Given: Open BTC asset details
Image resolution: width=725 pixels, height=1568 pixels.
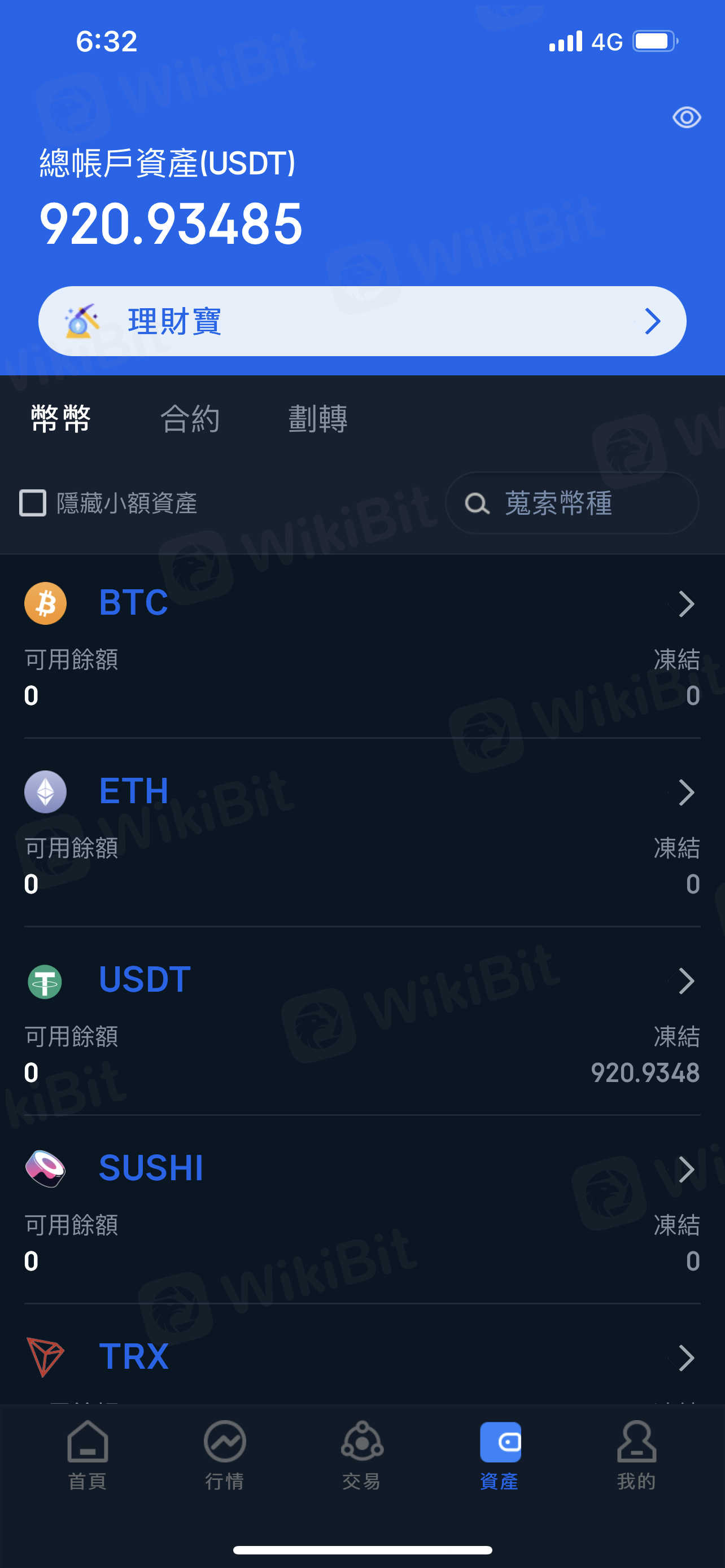Looking at the screenshot, I should tap(685, 604).
